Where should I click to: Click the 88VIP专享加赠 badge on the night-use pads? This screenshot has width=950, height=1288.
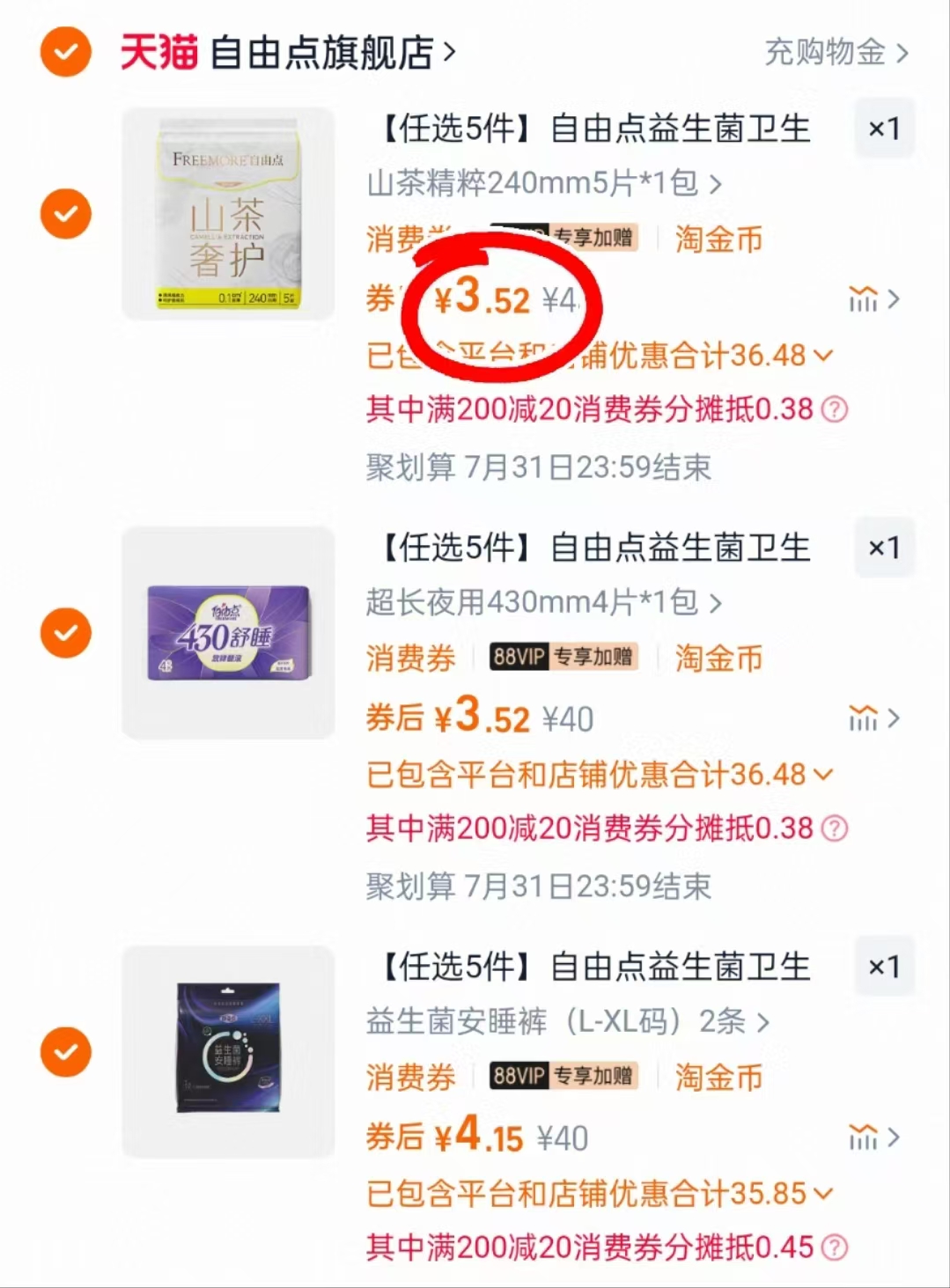click(x=563, y=658)
